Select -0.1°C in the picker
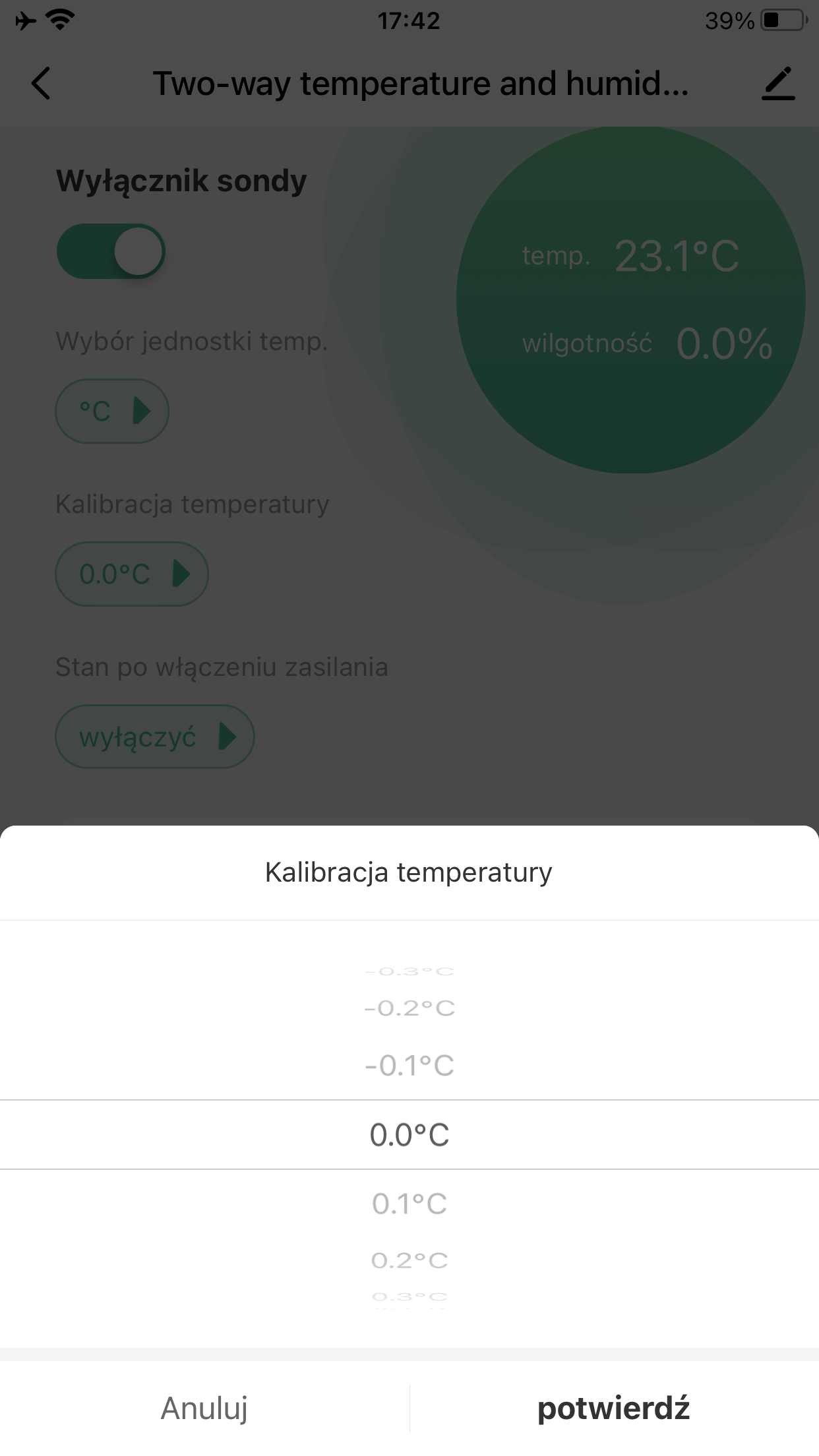Image resolution: width=819 pixels, height=1456 pixels. click(409, 1065)
